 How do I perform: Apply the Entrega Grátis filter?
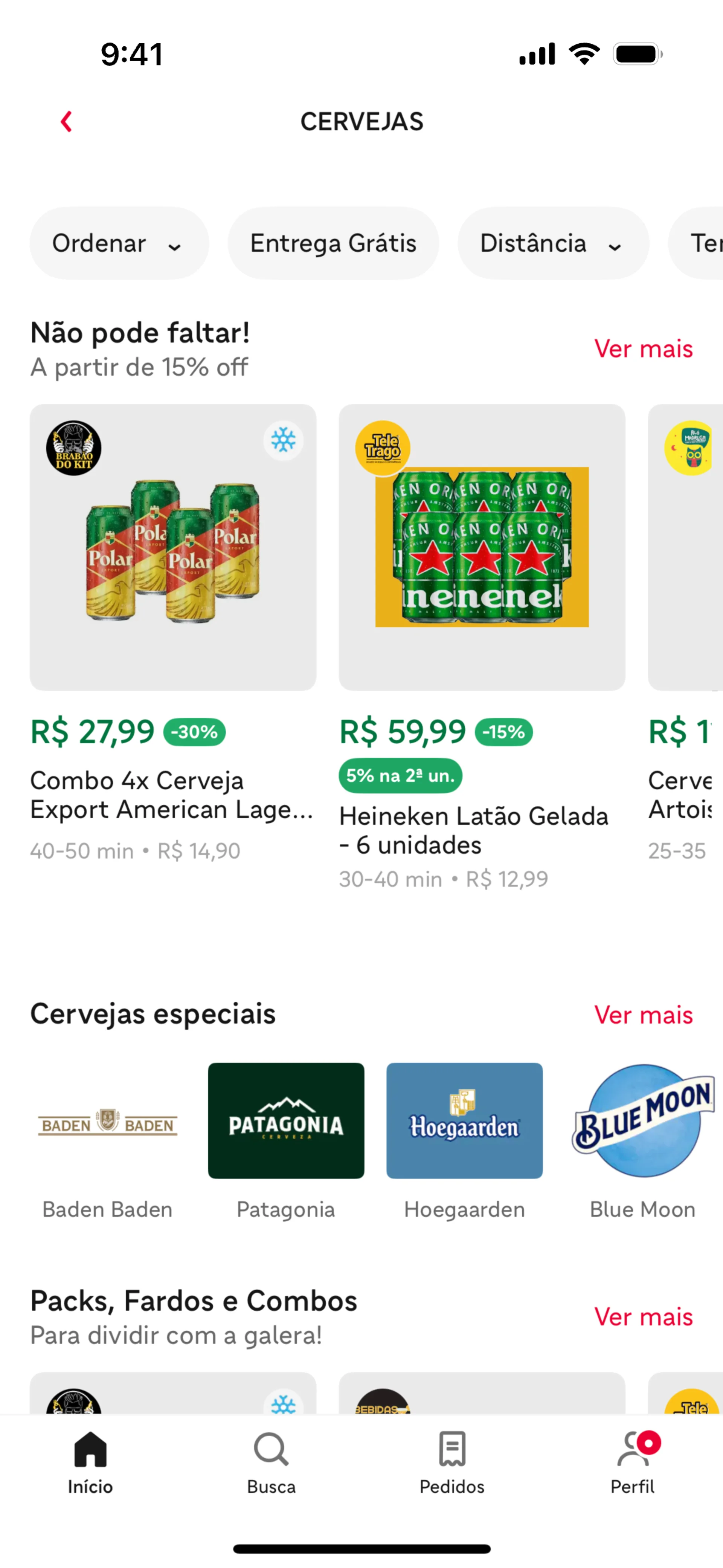click(x=333, y=243)
